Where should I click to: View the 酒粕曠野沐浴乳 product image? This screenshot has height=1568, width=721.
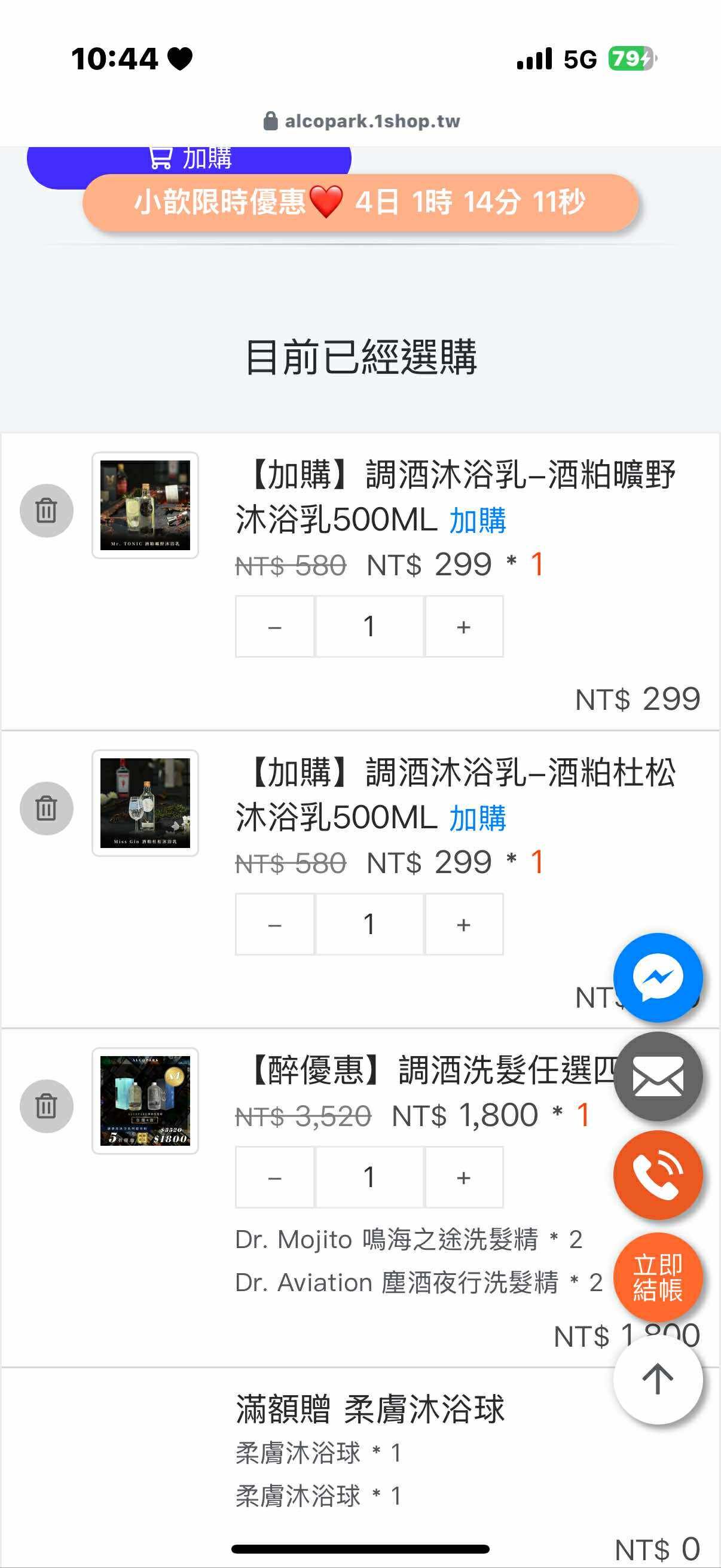pyautogui.click(x=145, y=505)
